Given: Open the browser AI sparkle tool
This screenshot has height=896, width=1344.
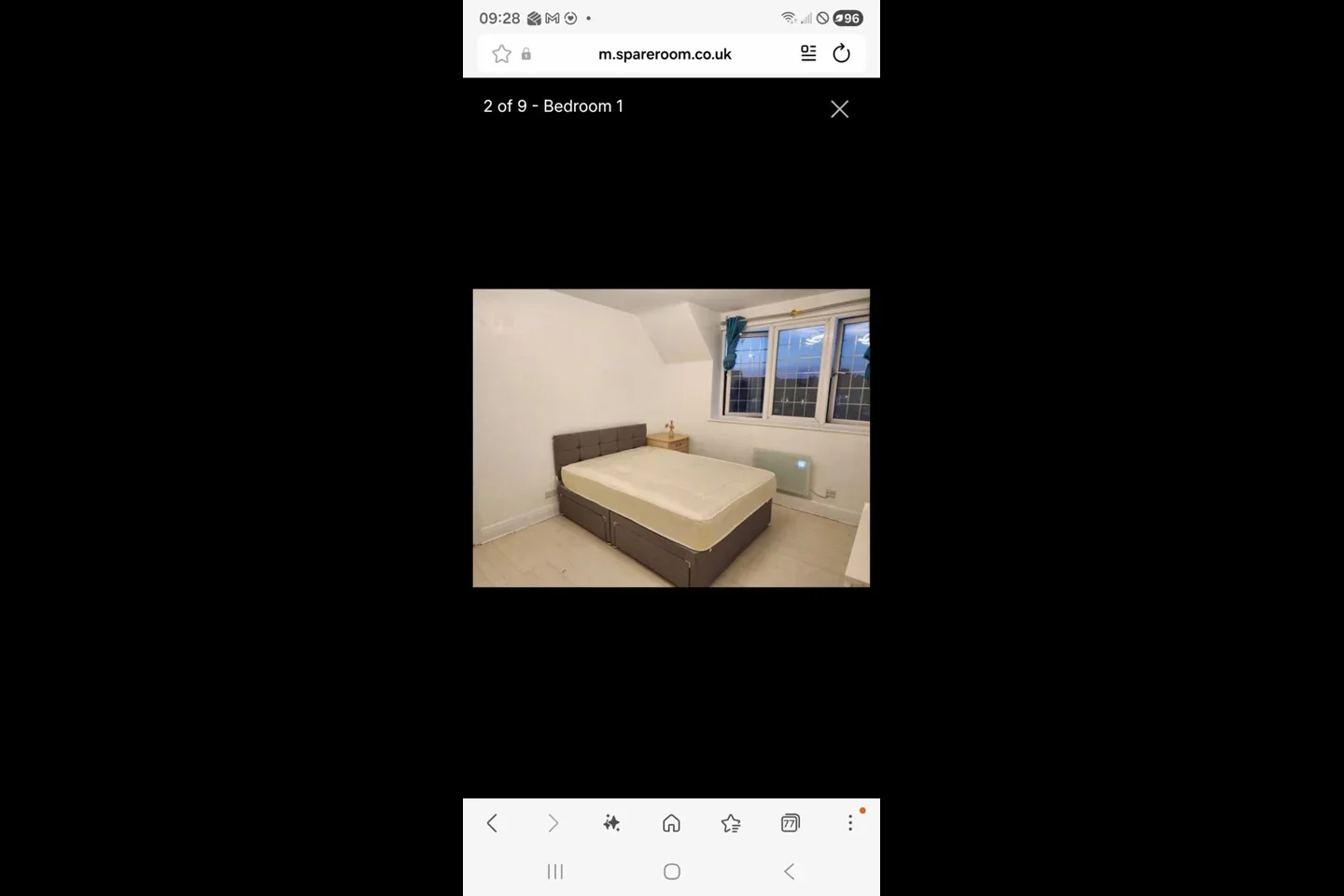Looking at the screenshot, I should pyautogui.click(x=611, y=823).
